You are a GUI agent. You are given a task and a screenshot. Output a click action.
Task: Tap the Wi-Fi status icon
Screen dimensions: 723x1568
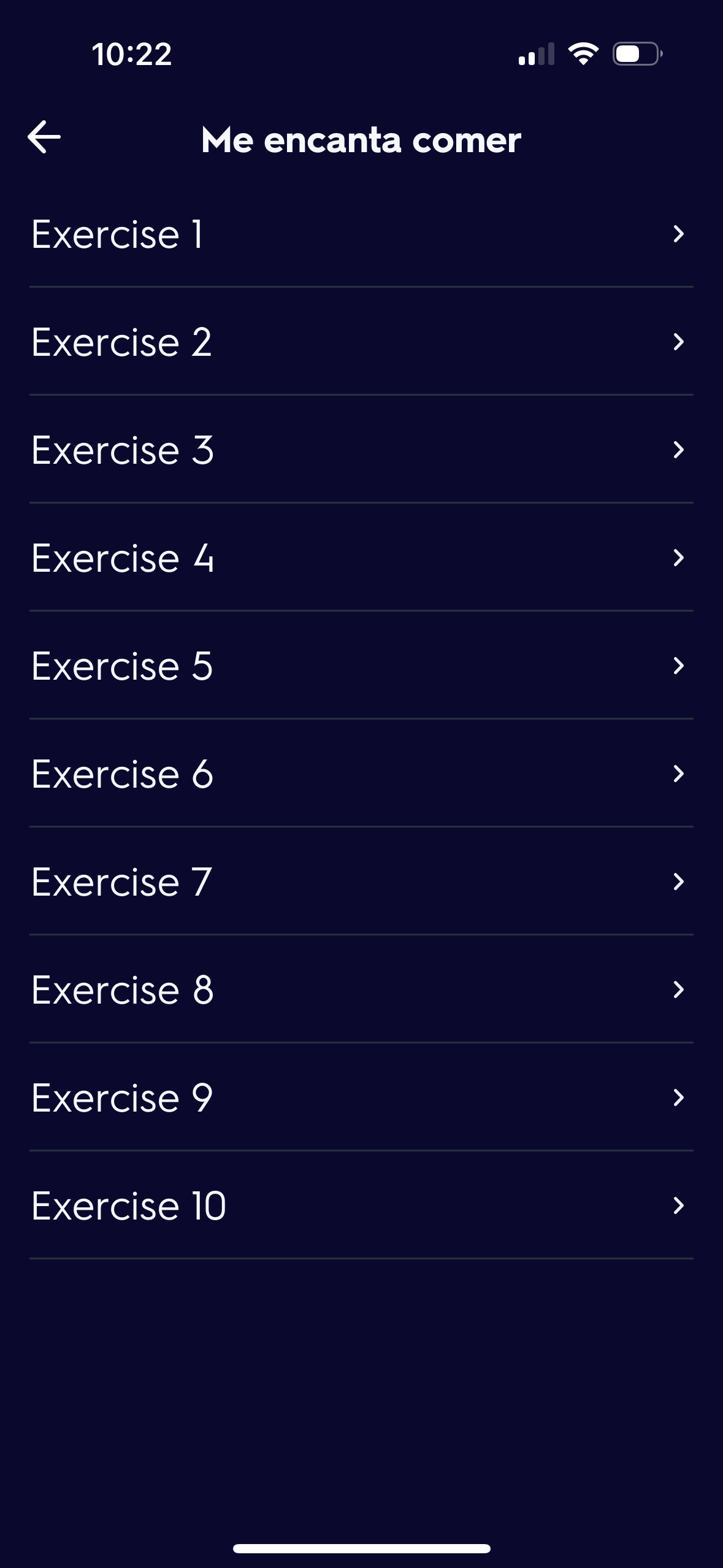click(581, 55)
